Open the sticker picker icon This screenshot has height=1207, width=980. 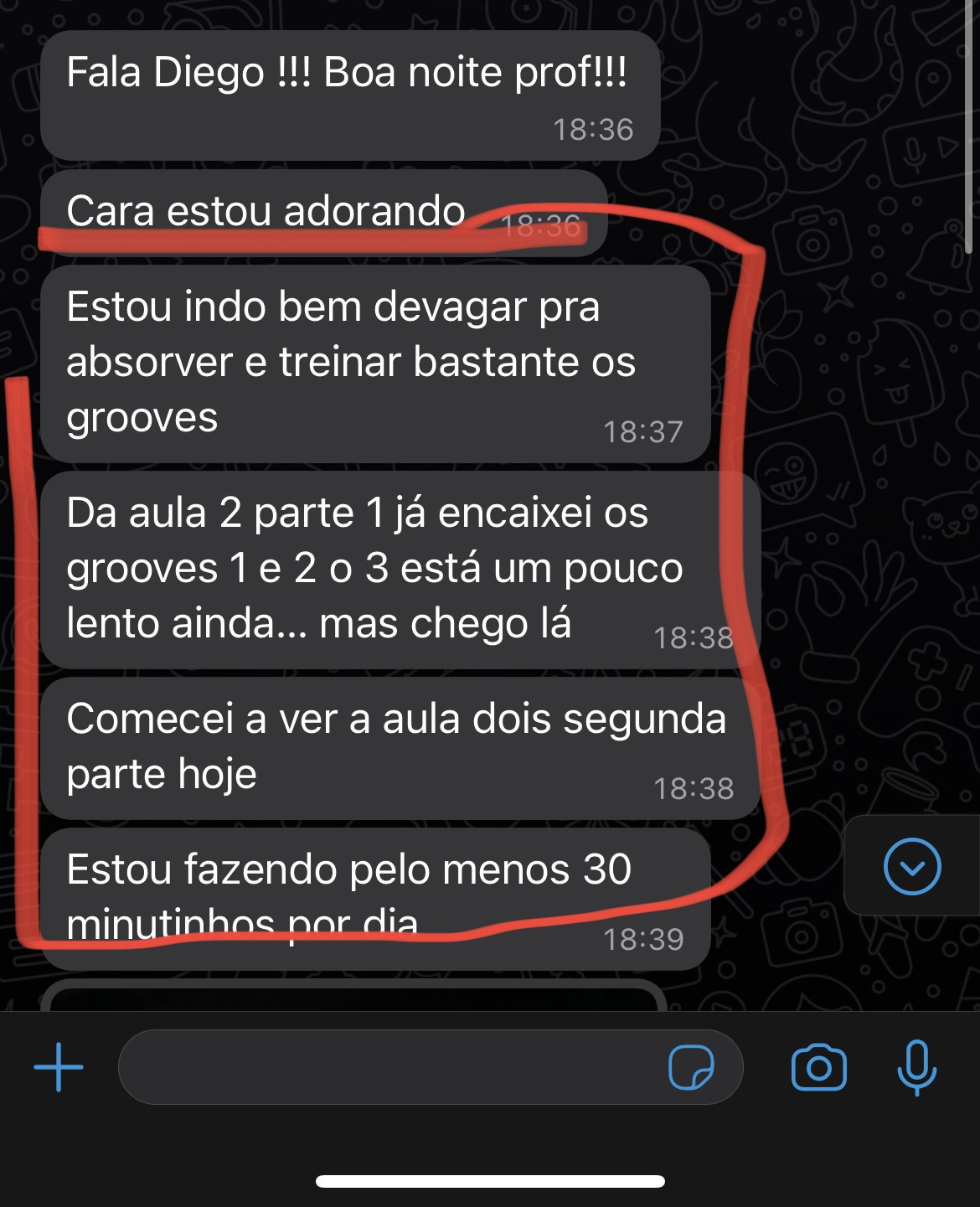pyautogui.click(x=691, y=1067)
